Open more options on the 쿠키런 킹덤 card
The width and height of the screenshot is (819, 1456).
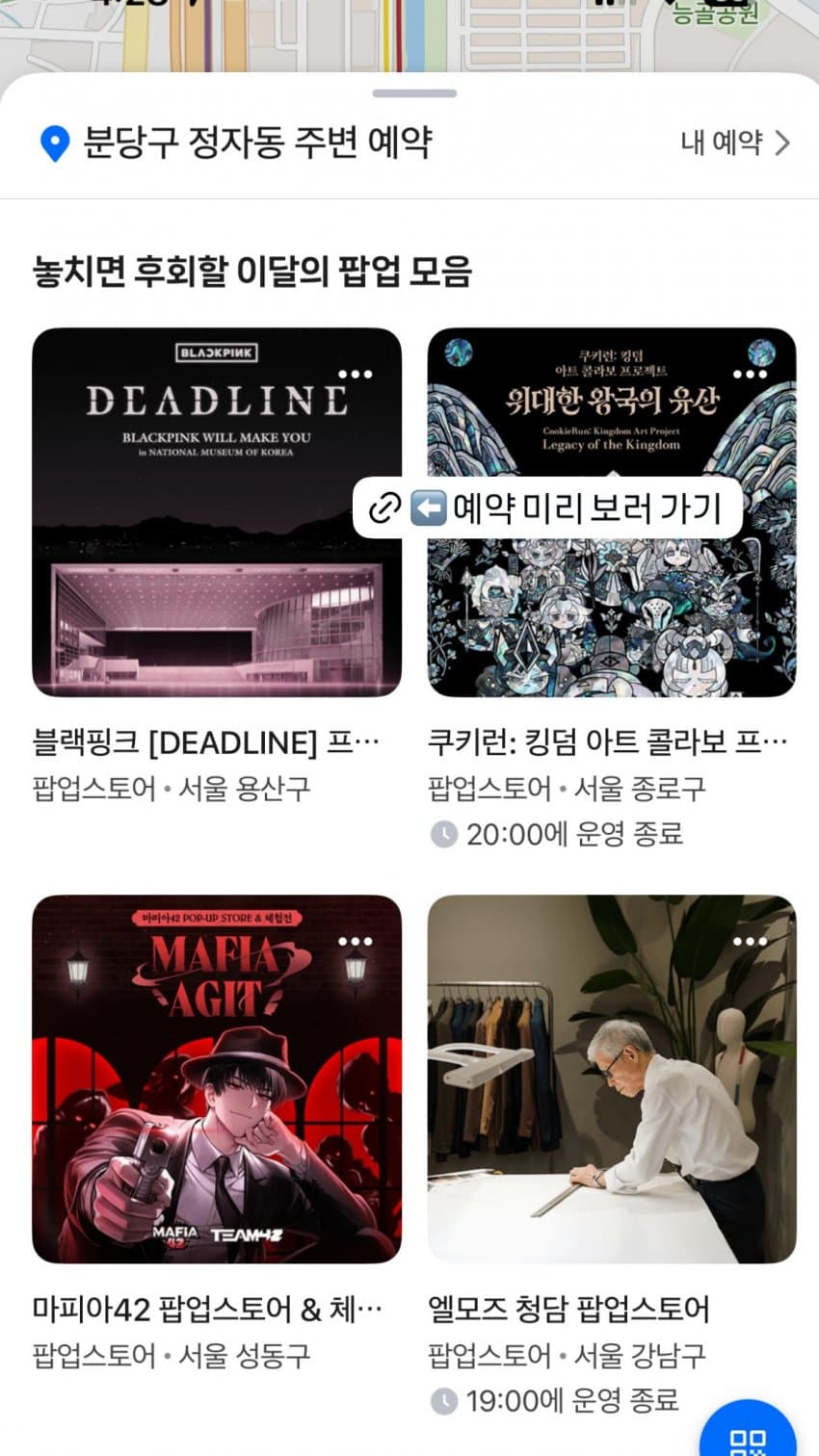coord(750,375)
